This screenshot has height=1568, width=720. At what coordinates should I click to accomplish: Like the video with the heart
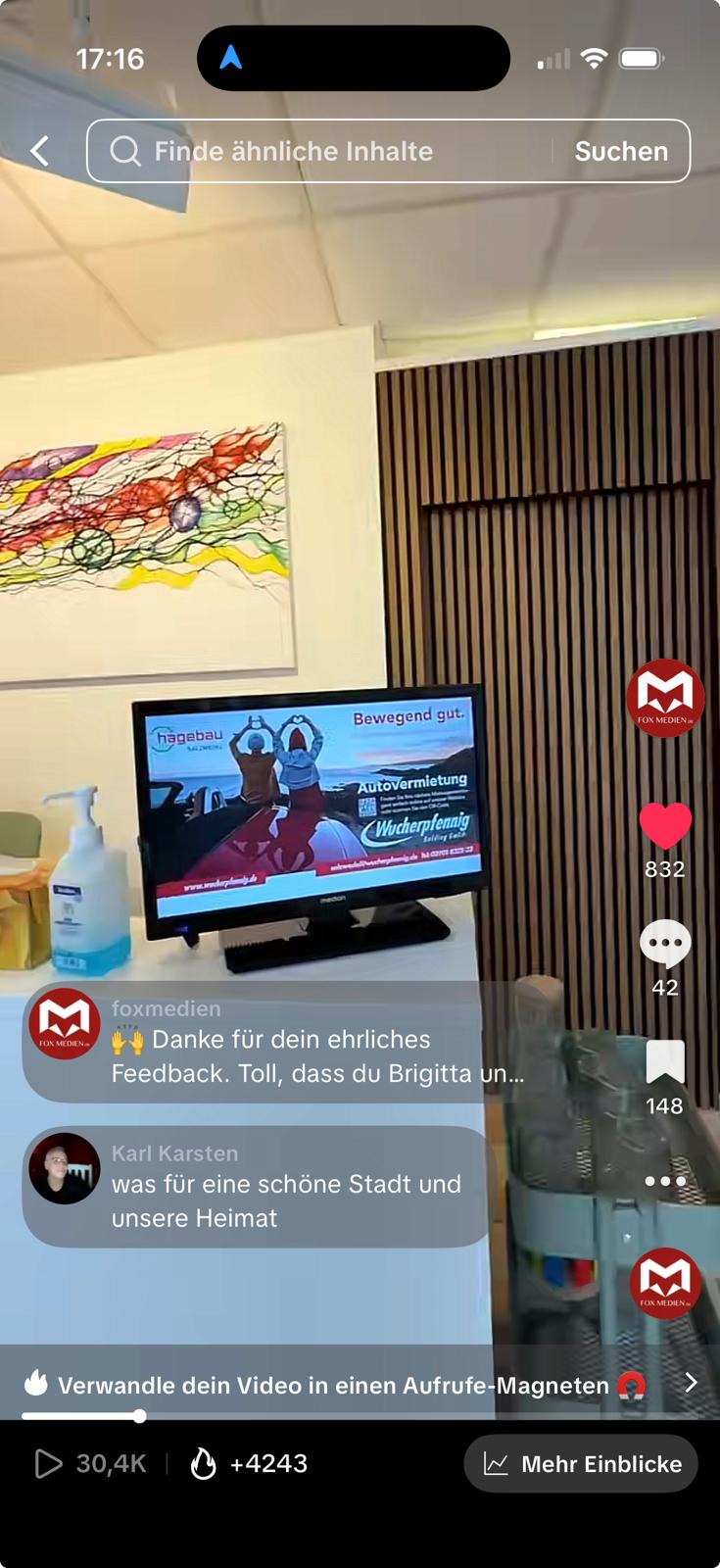tap(665, 825)
